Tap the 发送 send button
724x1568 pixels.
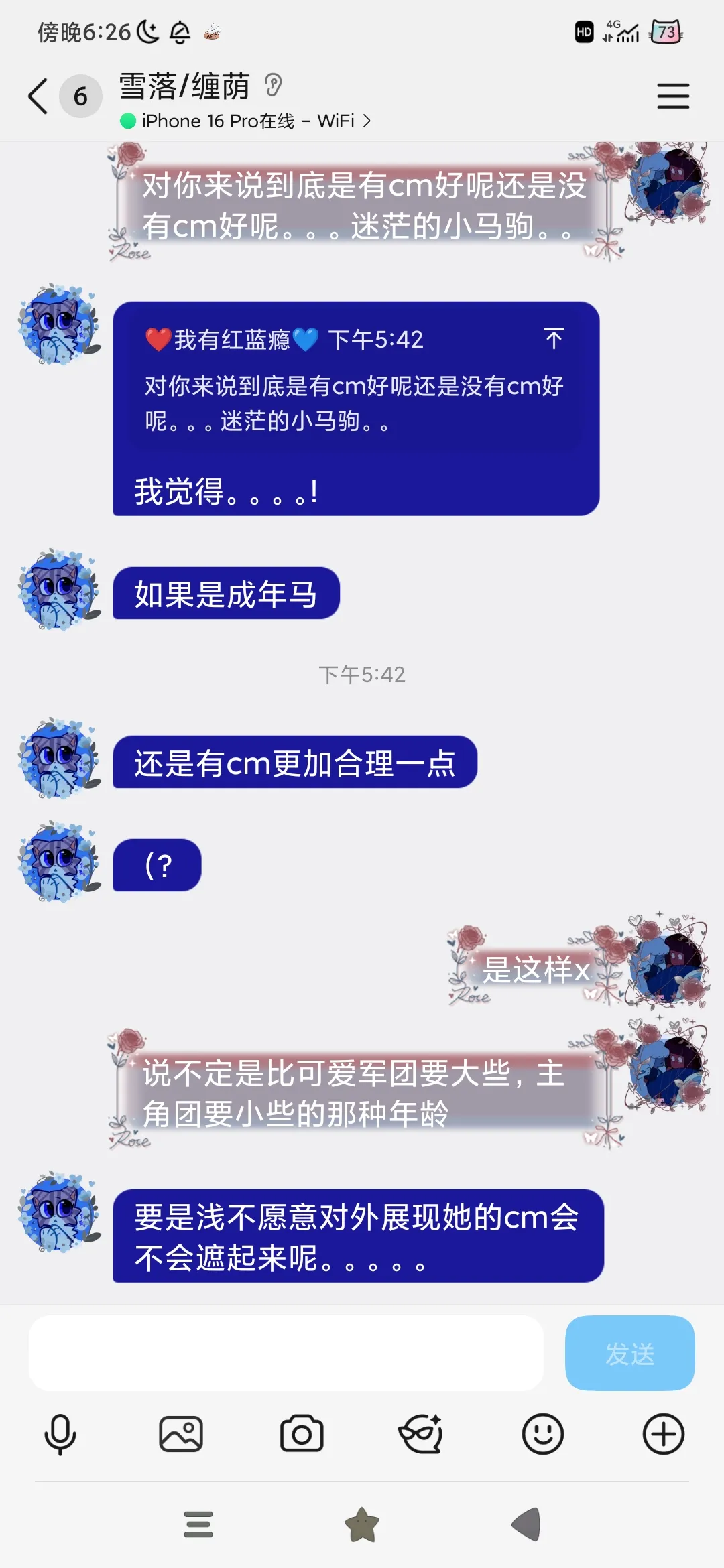click(629, 1354)
